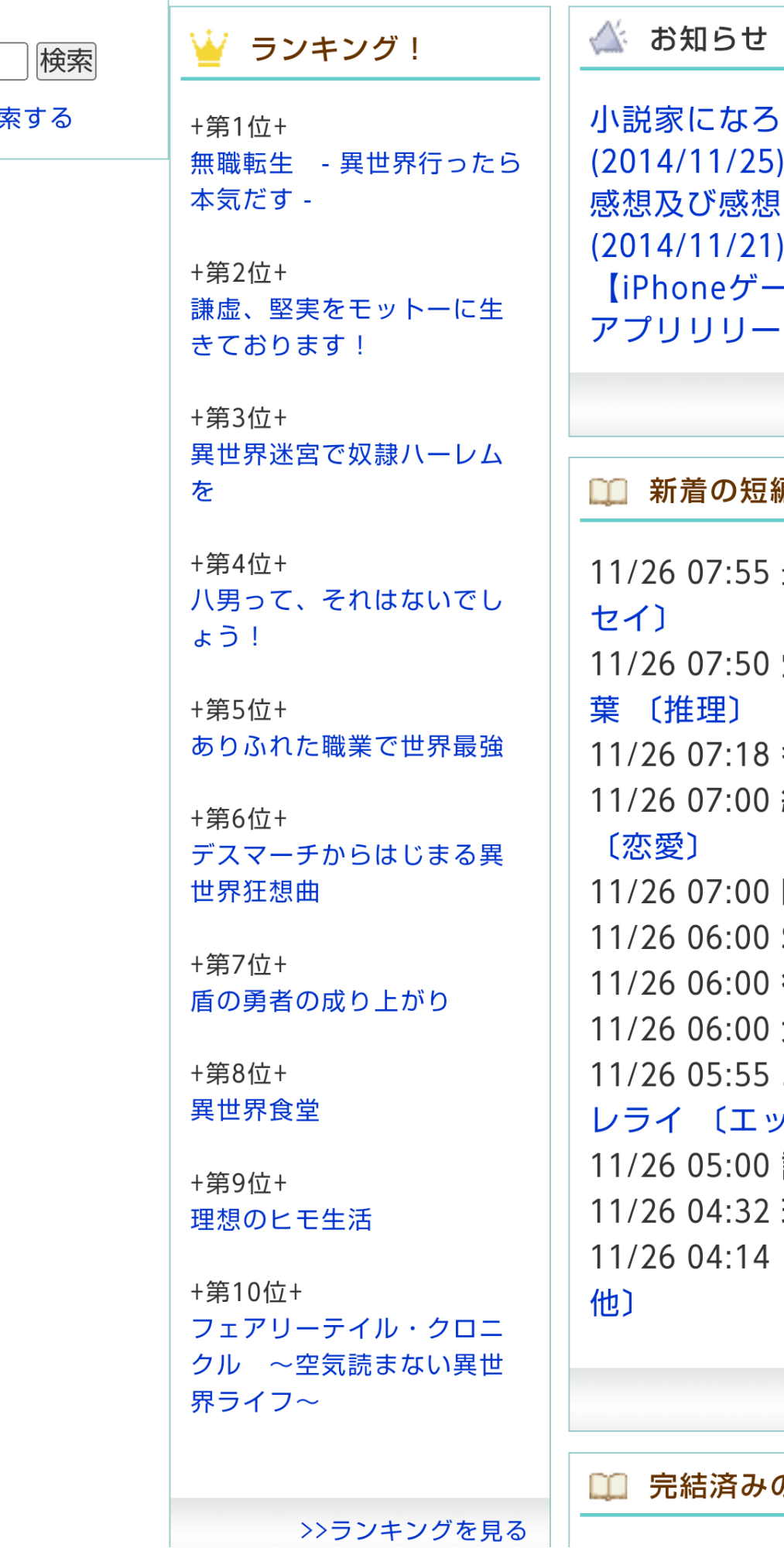784x1548 pixels.
Task: Open sixth-ranked デスマーチからはじまる異世界狂想曲
Action: pyautogui.click(x=347, y=873)
